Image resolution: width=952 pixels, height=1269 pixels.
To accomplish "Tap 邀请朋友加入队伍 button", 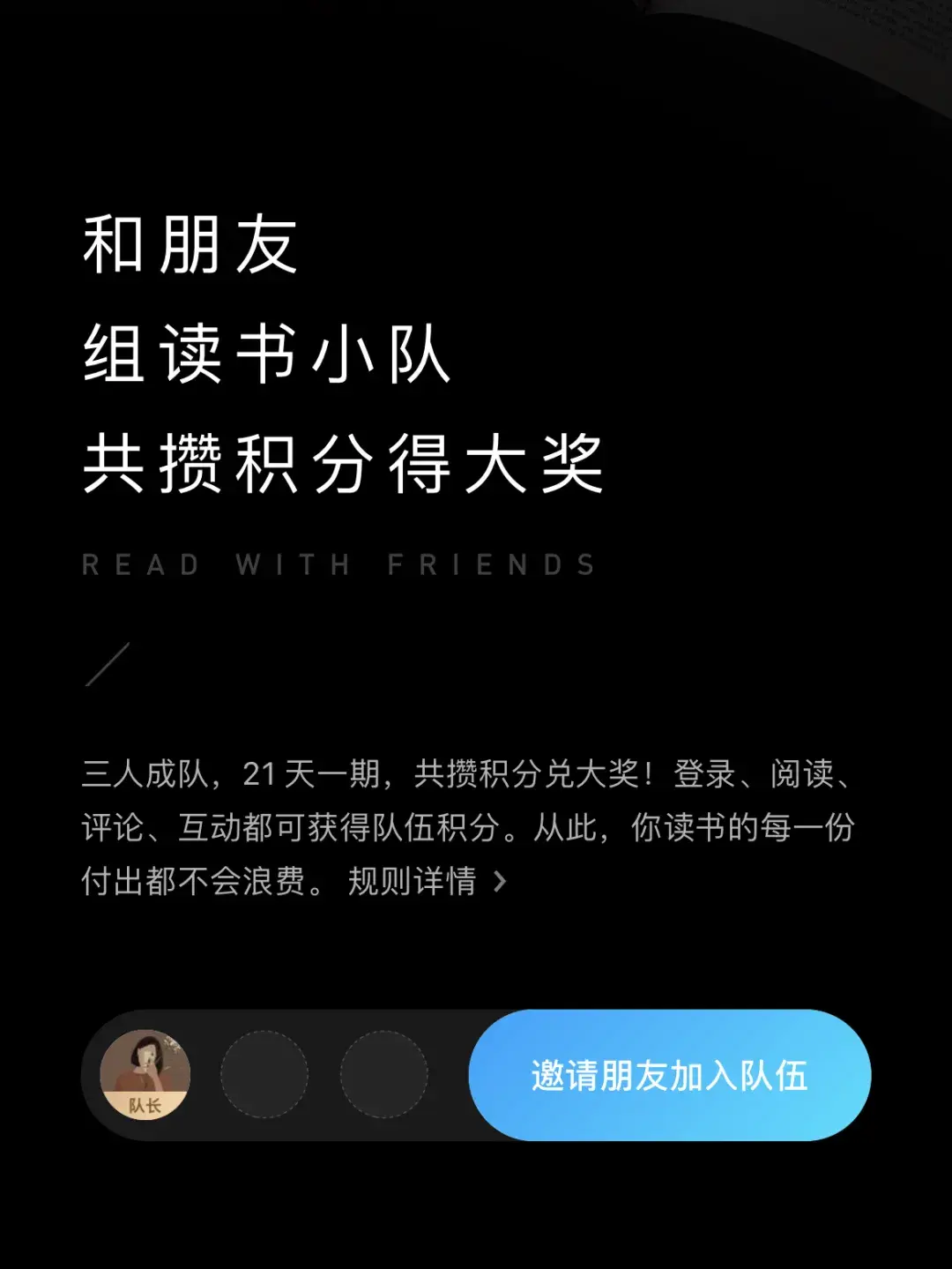I will pyautogui.click(x=670, y=1075).
